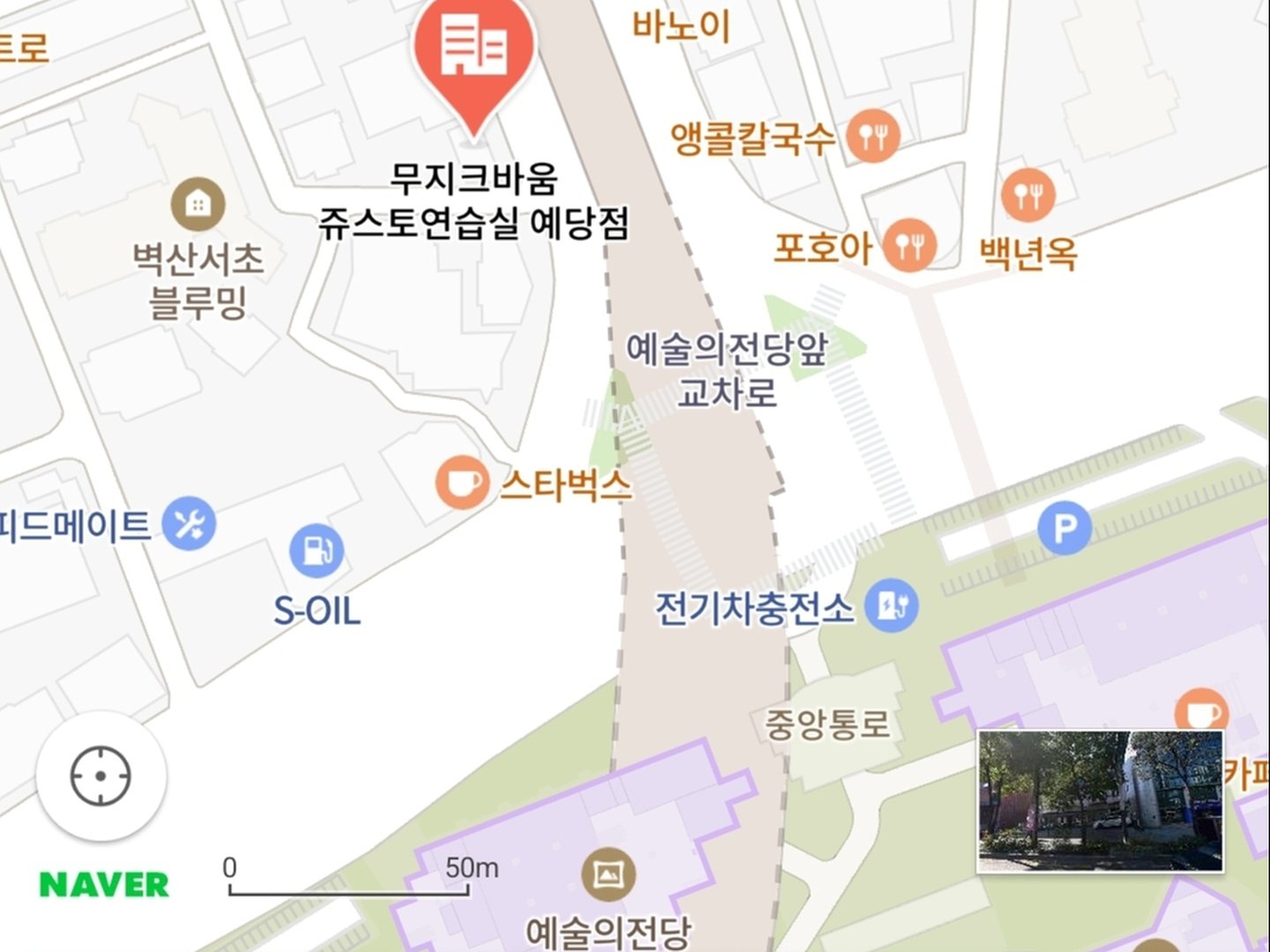The height and width of the screenshot is (952, 1270).
Task: Open the 백년옥 restaurant marker
Action: click(x=1027, y=194)
